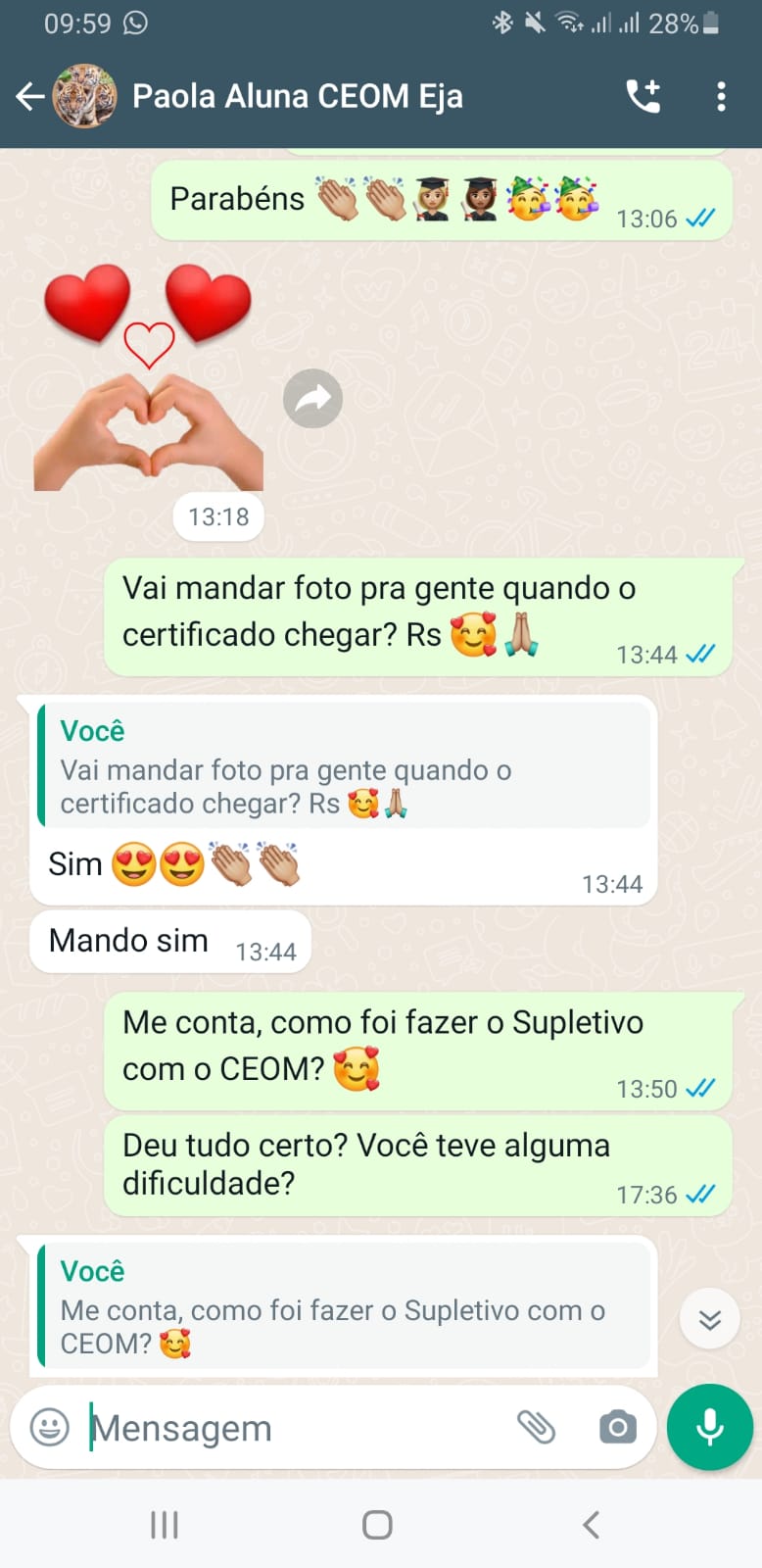Open the emoji picker

(x=49, y=1427)
